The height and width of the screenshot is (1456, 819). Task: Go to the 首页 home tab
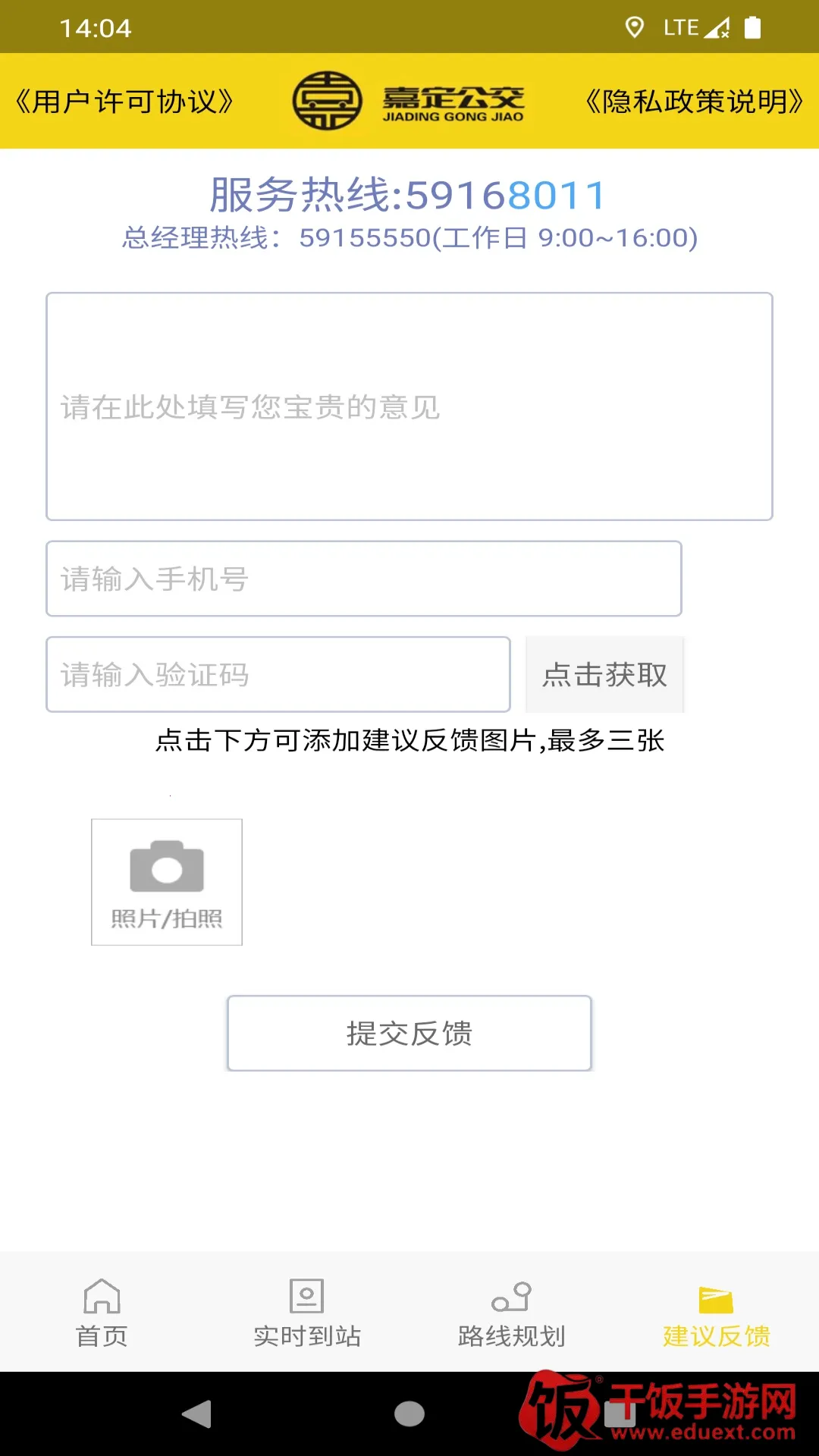(x=102, y=1313)
